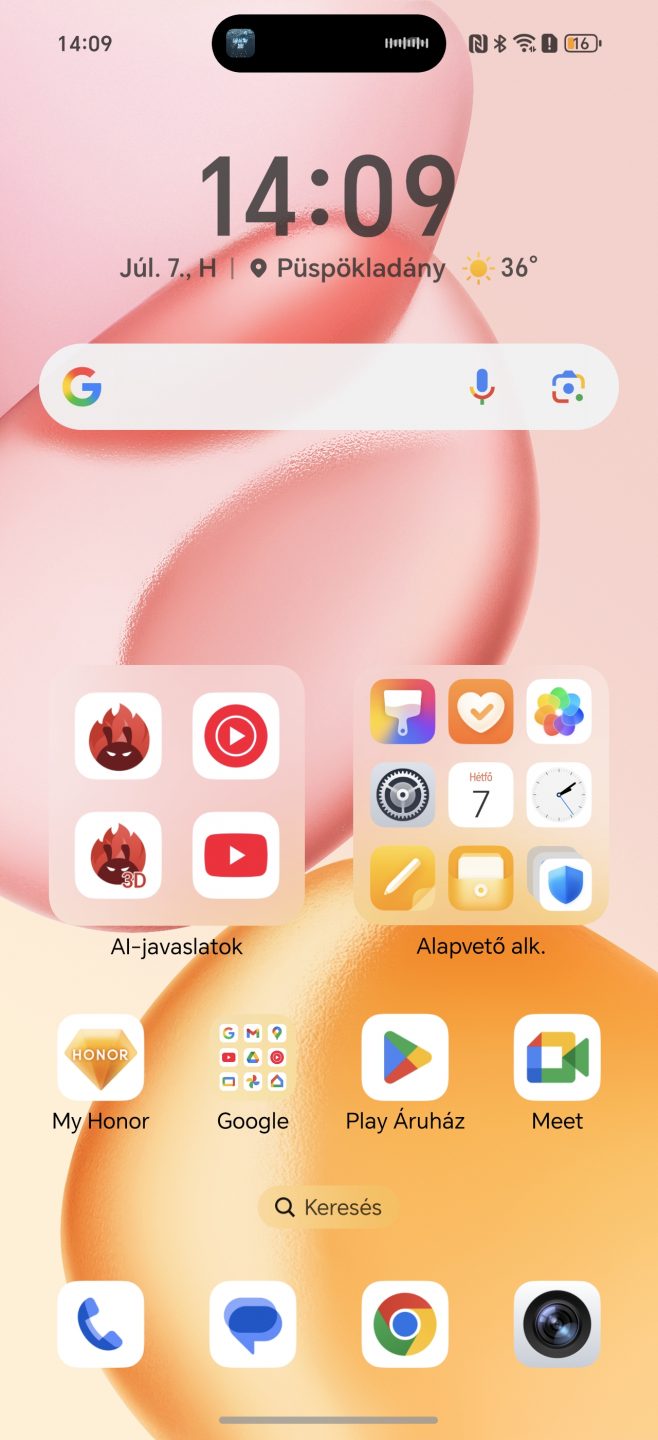Open the Phone dialer in the dock

pyautogui.click(x=100, y=1324)
